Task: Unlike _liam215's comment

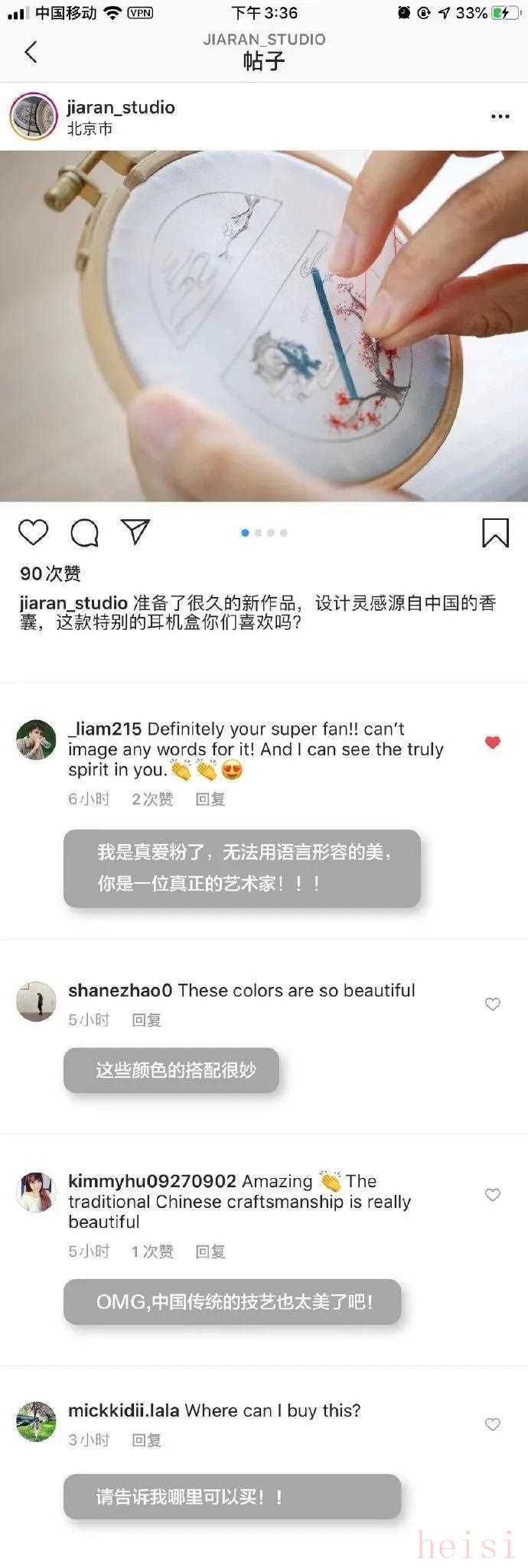Action: click(x=493, y=742)
